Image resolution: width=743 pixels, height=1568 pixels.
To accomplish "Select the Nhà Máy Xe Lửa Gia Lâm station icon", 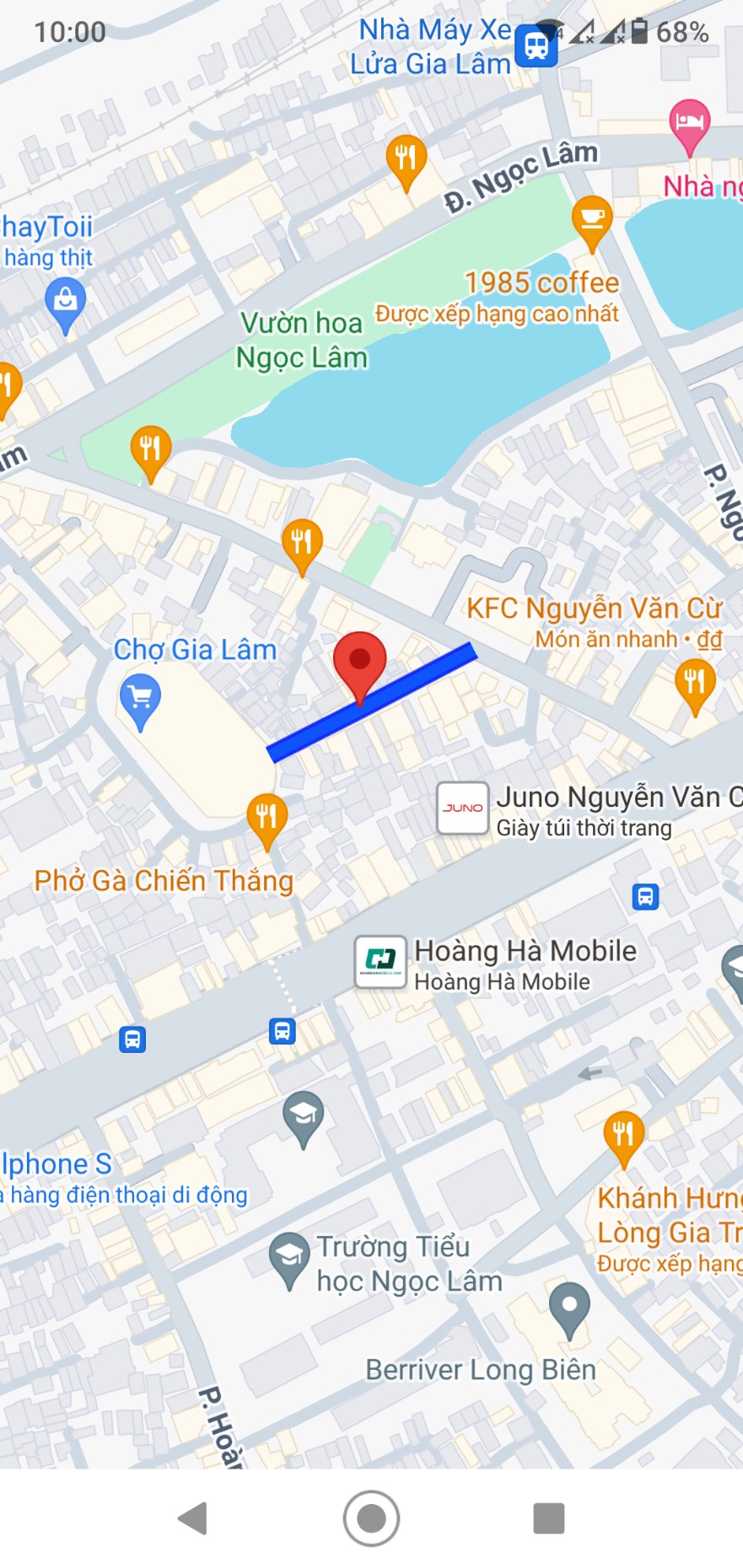I will (x=536, y=46).
